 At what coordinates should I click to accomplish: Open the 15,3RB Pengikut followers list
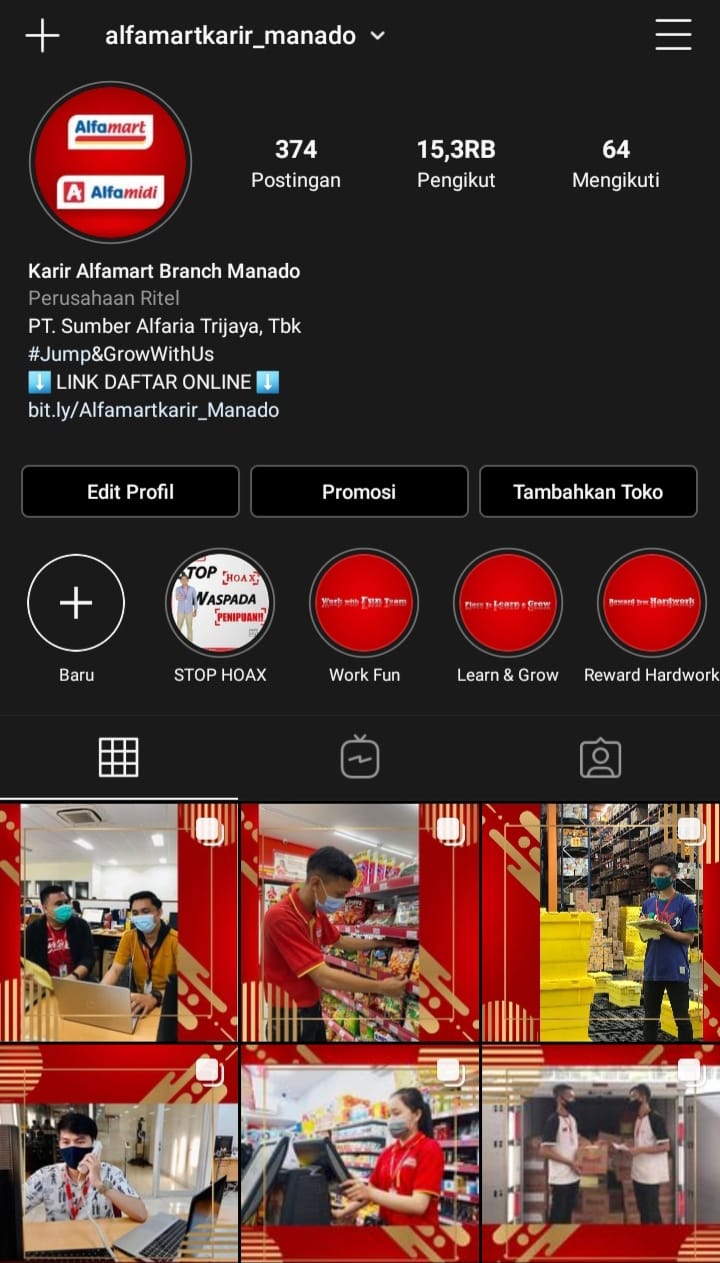tap(455, 164)
